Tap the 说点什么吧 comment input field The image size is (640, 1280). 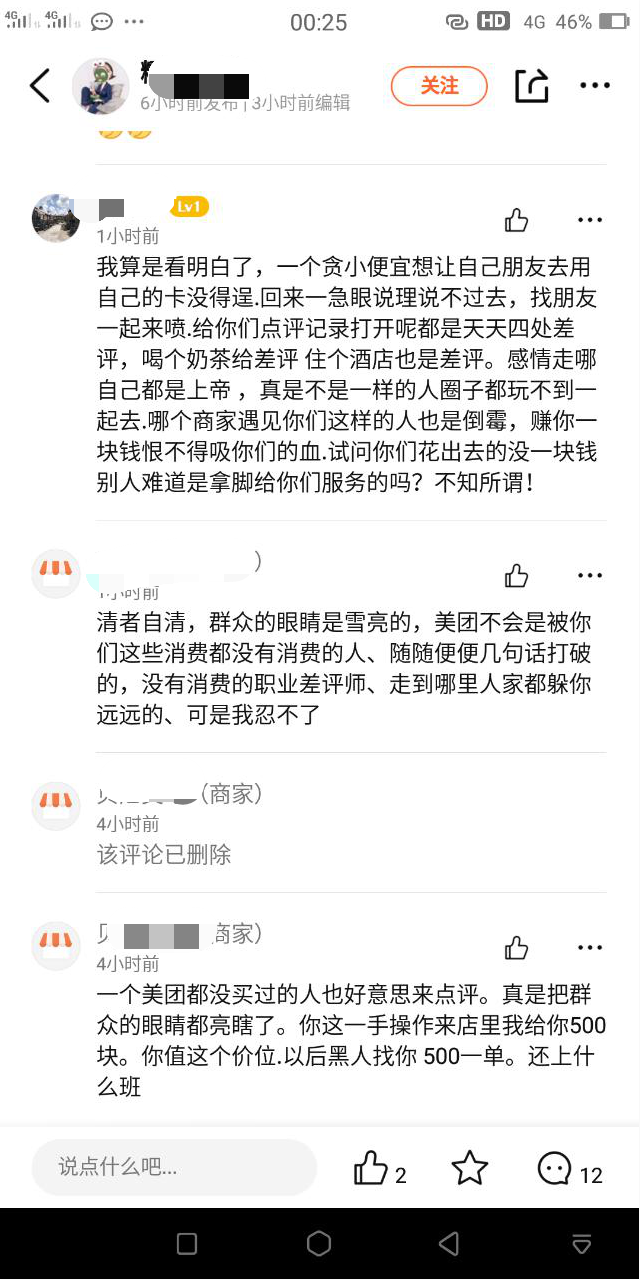tap(174, 1167)
